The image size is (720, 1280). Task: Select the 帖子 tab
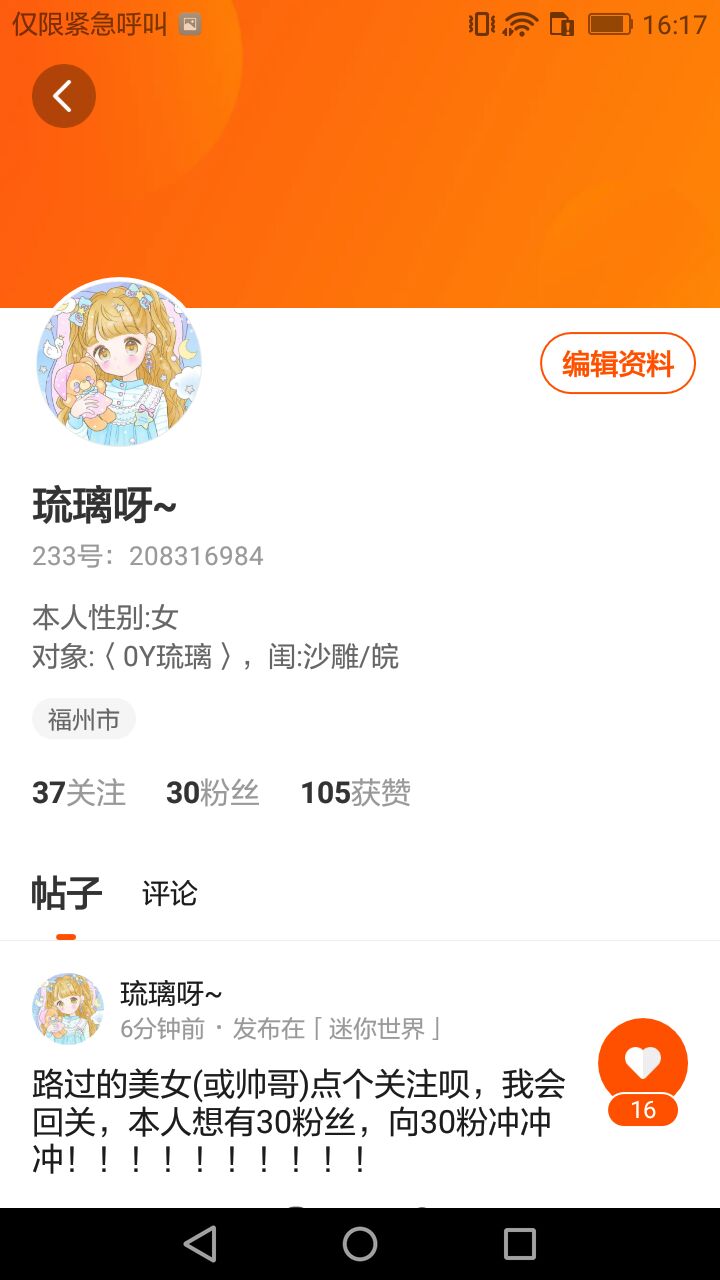click(67, 893)
